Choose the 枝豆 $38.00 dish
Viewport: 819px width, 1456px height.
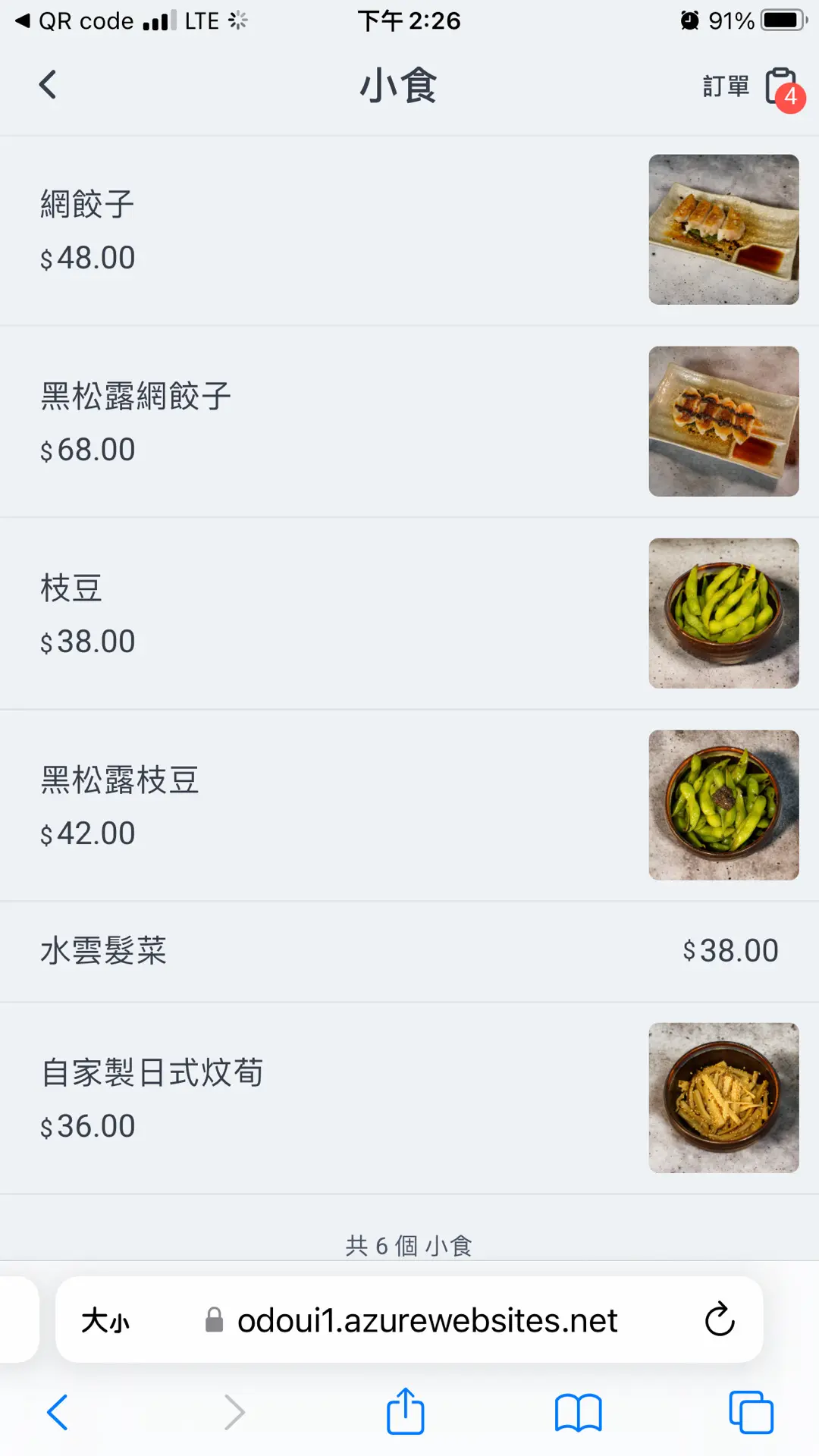(409, 613)
